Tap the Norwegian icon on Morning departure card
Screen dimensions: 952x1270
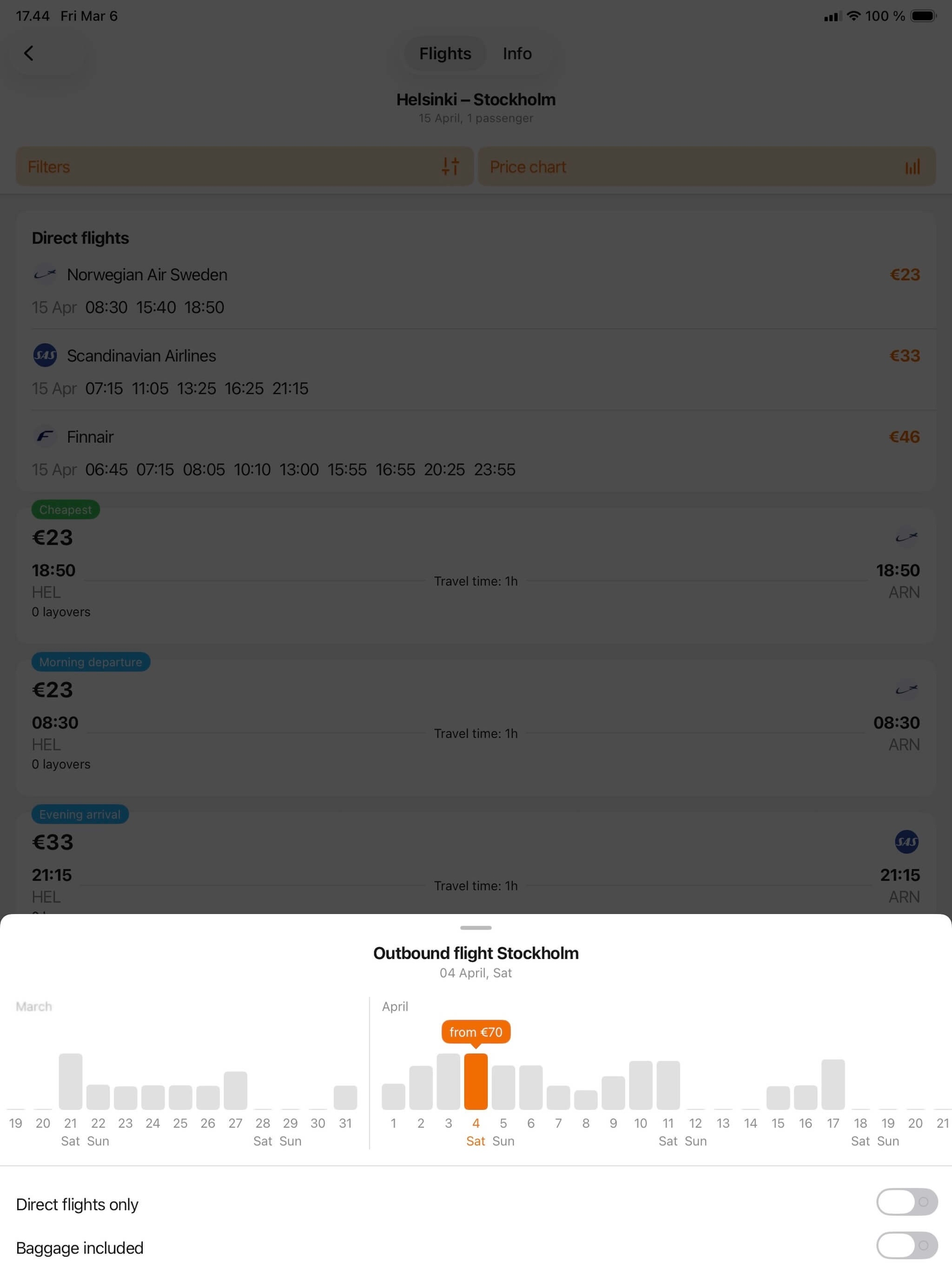coord(906,689)
